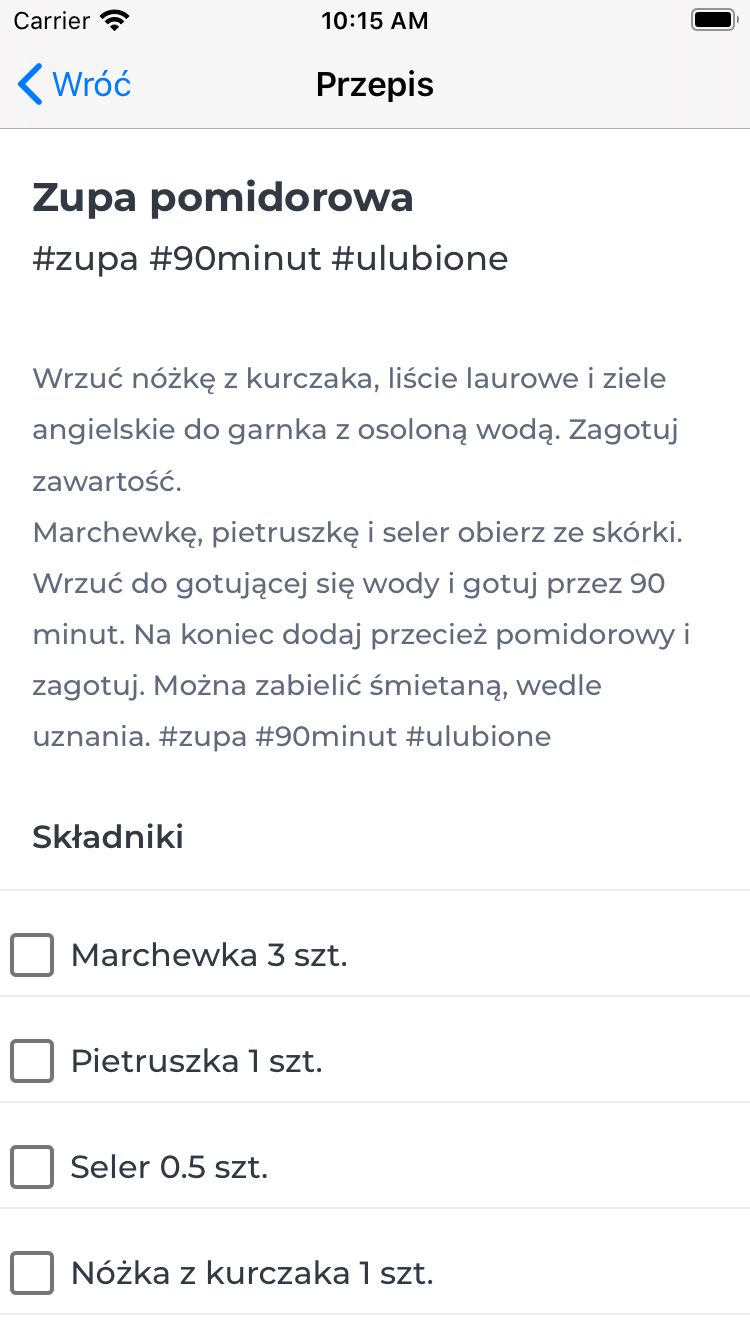Go back using the Wróć button
The width and height of the screenshot is (750, 1334).
74,84
